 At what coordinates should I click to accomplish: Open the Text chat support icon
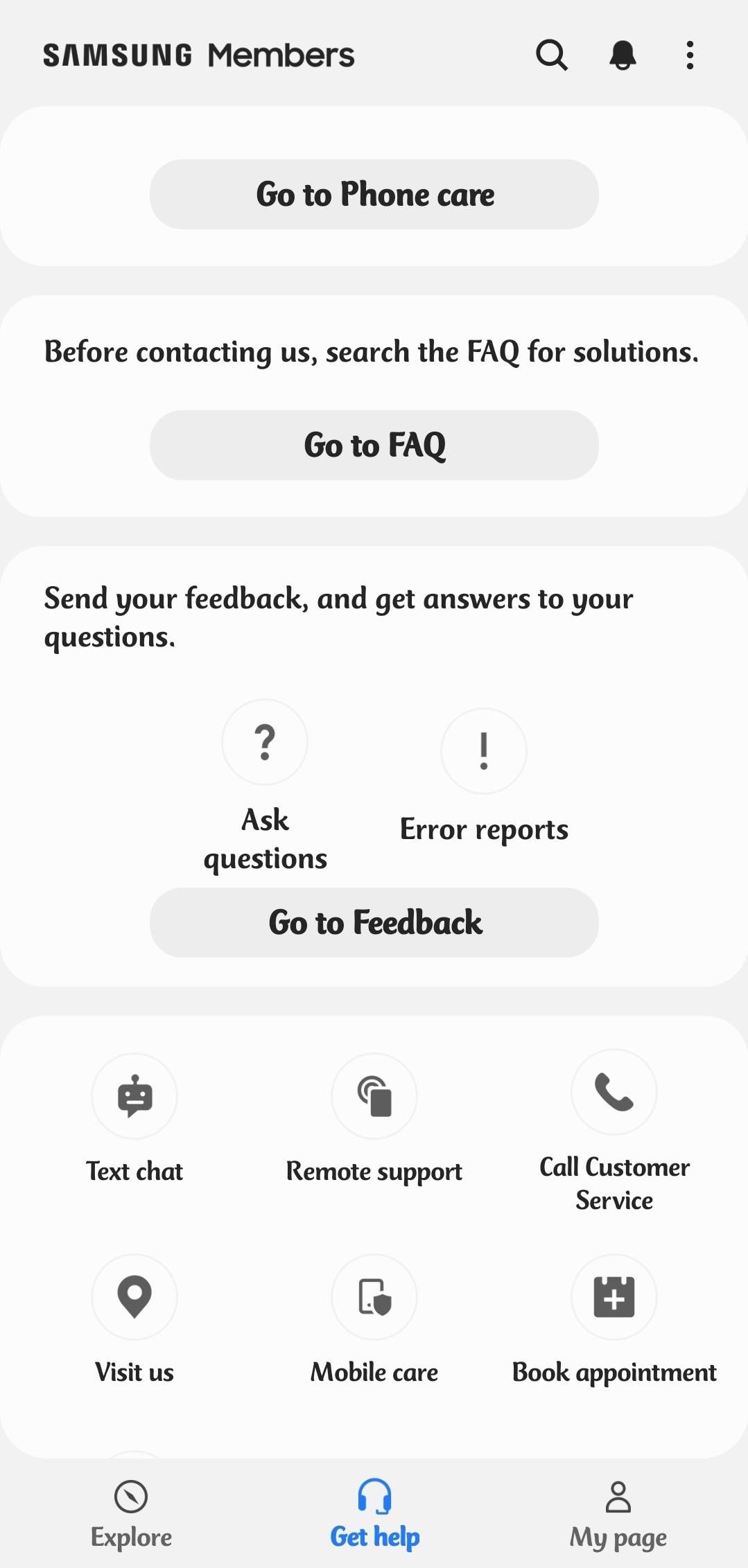(x=135, y=1095)
